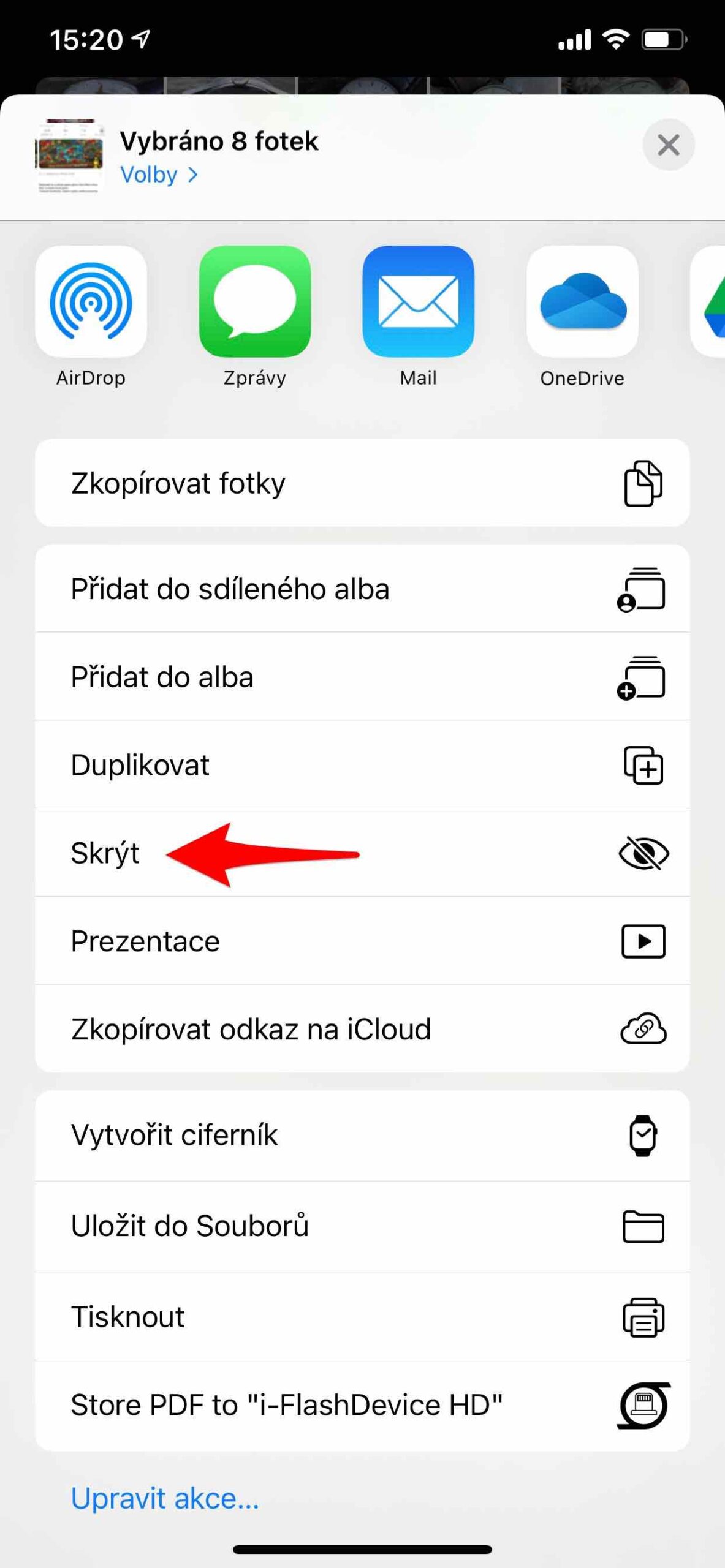The width and height of the screenshot is (725, 1568).
Task: Close the share sheet
Action: pos(668,145)
